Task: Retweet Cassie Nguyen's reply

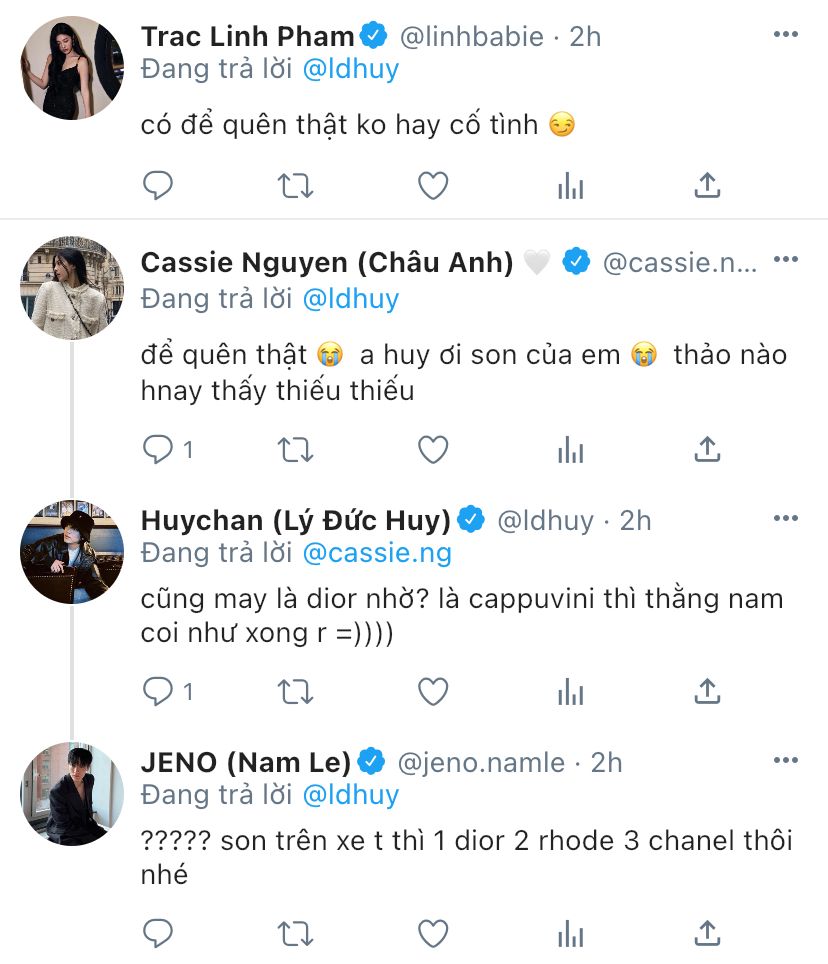Action: pos(295,450)
